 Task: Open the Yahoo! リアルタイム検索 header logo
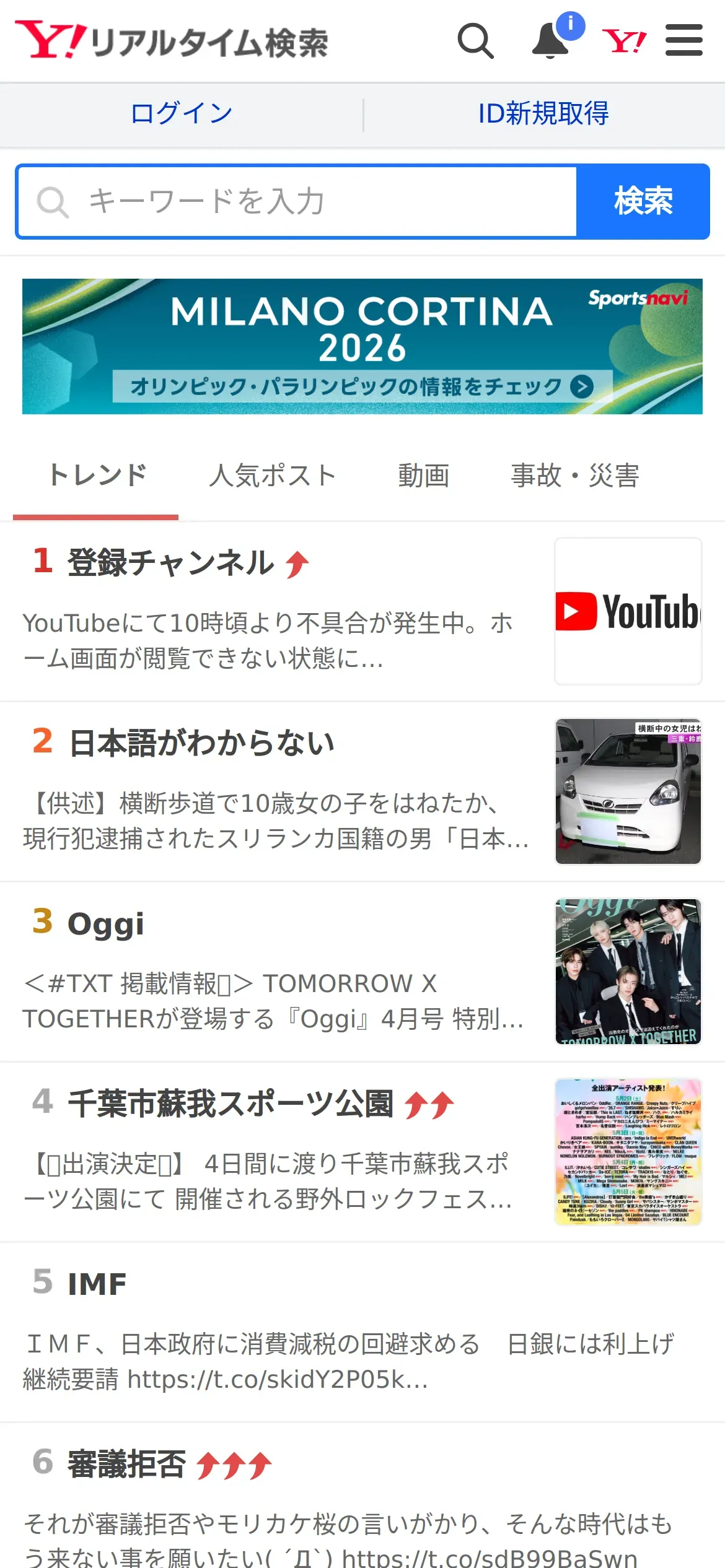coord(172,41)
